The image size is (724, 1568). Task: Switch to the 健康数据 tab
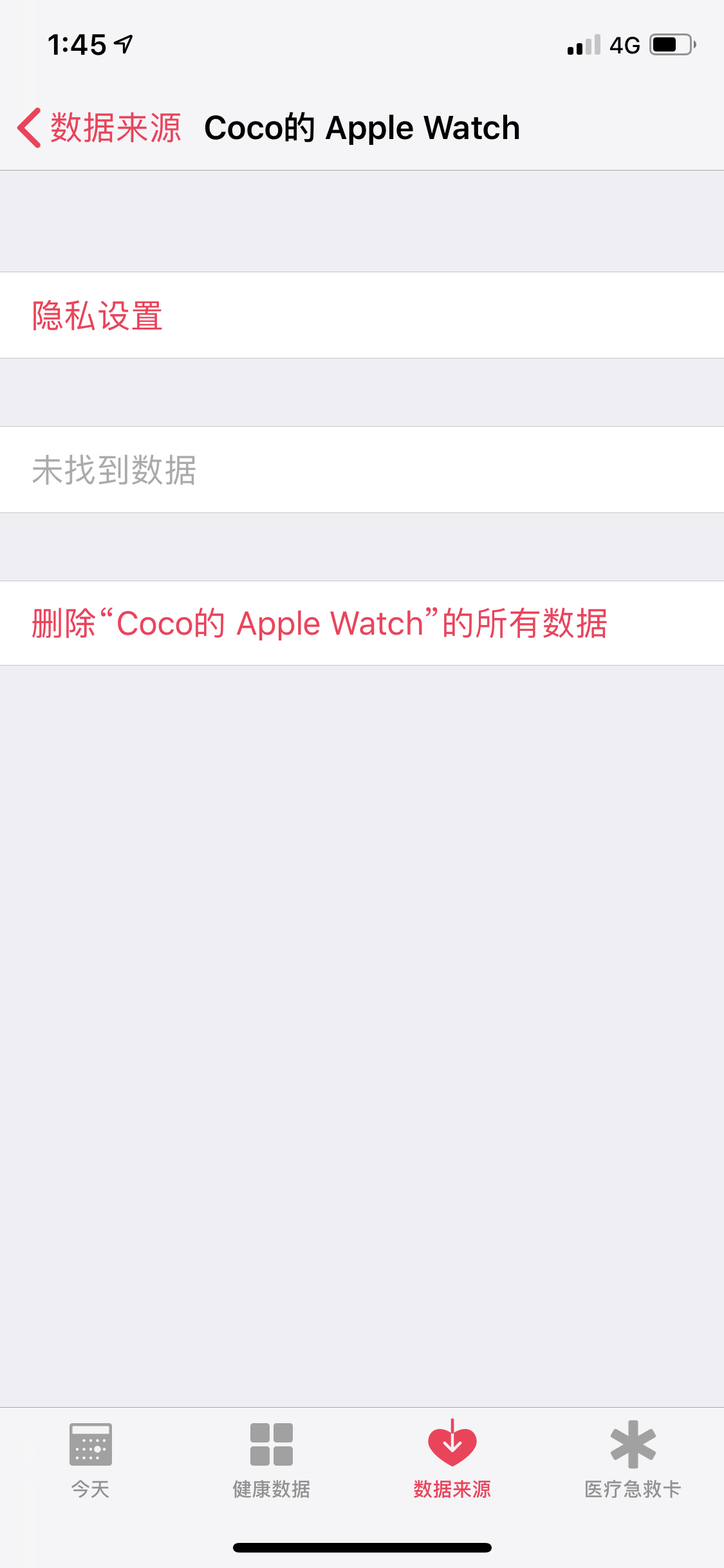click(x=271, y=1460)
